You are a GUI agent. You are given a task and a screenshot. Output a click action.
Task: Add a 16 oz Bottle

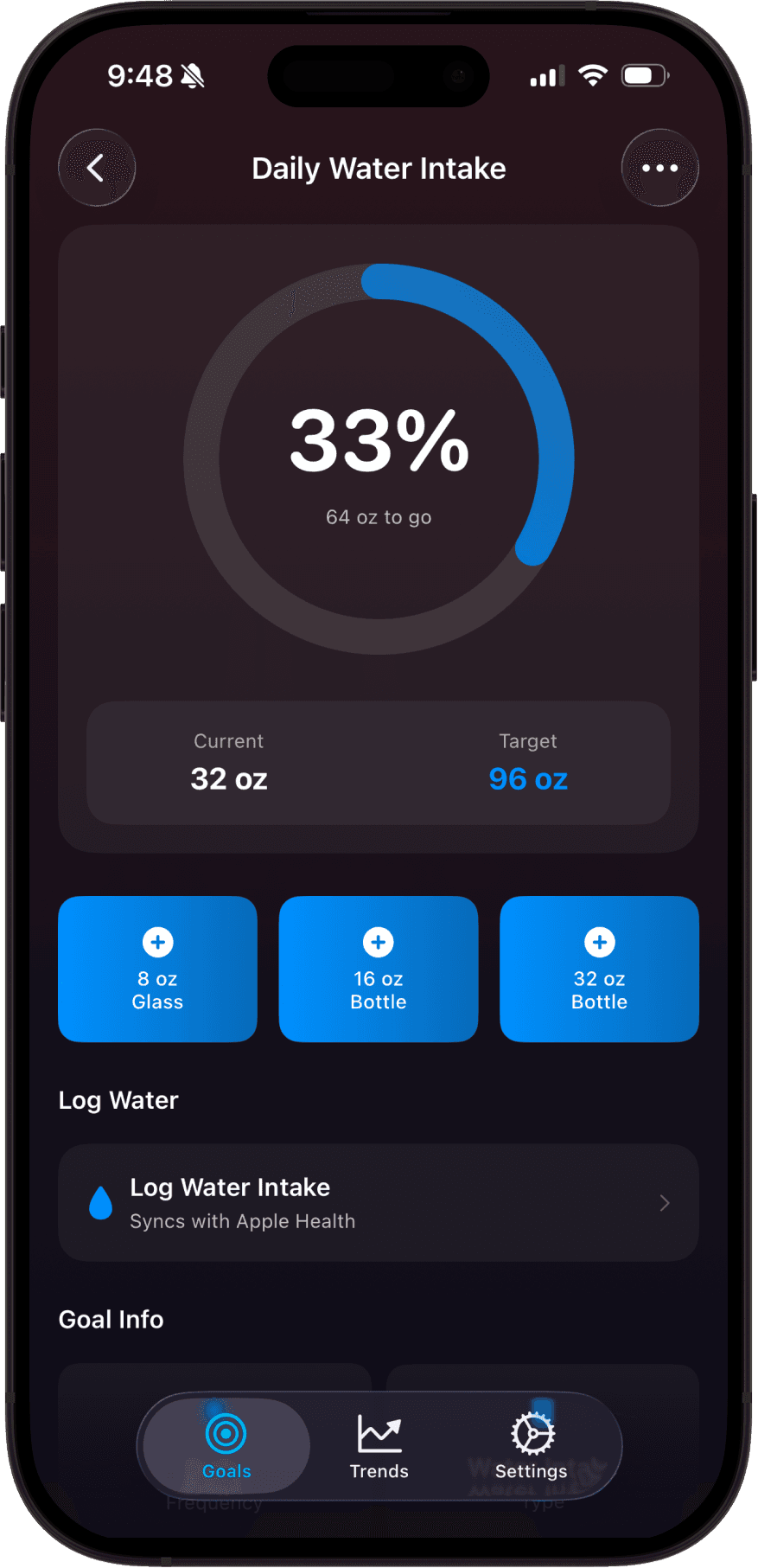[x=379, y=969]
